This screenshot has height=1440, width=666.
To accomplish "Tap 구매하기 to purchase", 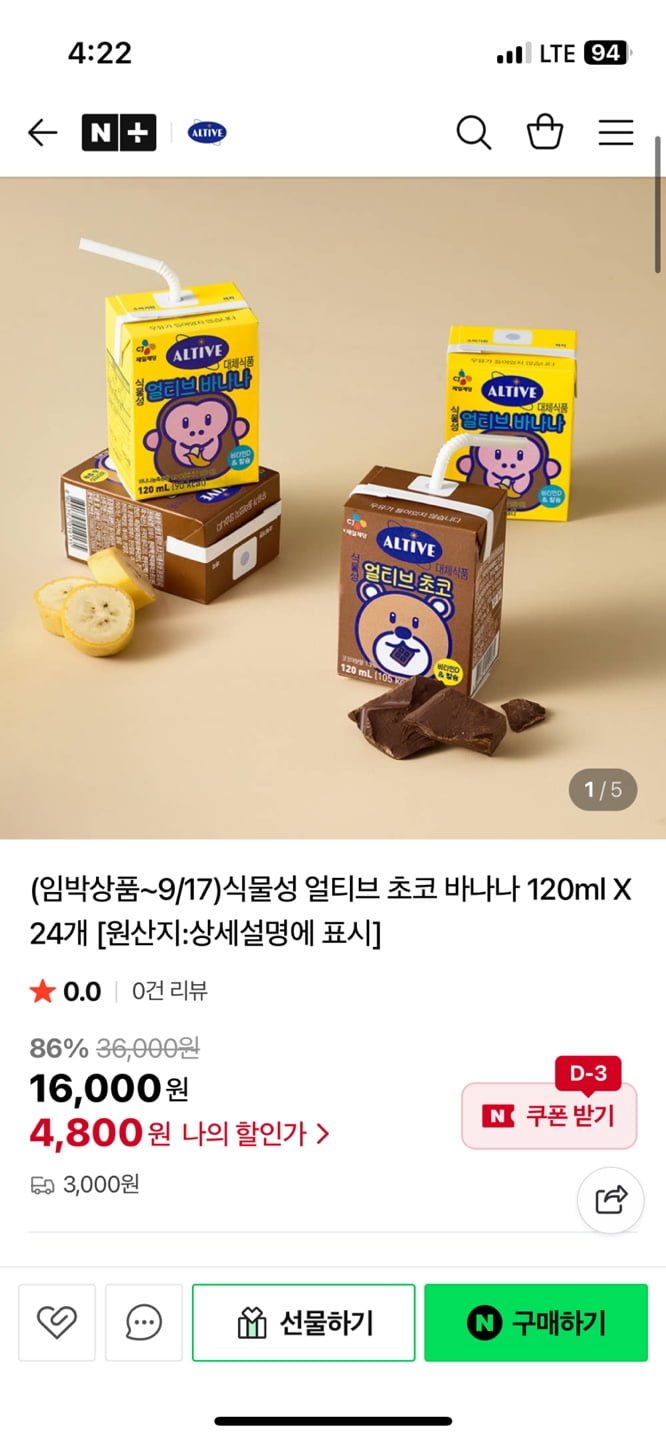I will (x=536, y=1323).
